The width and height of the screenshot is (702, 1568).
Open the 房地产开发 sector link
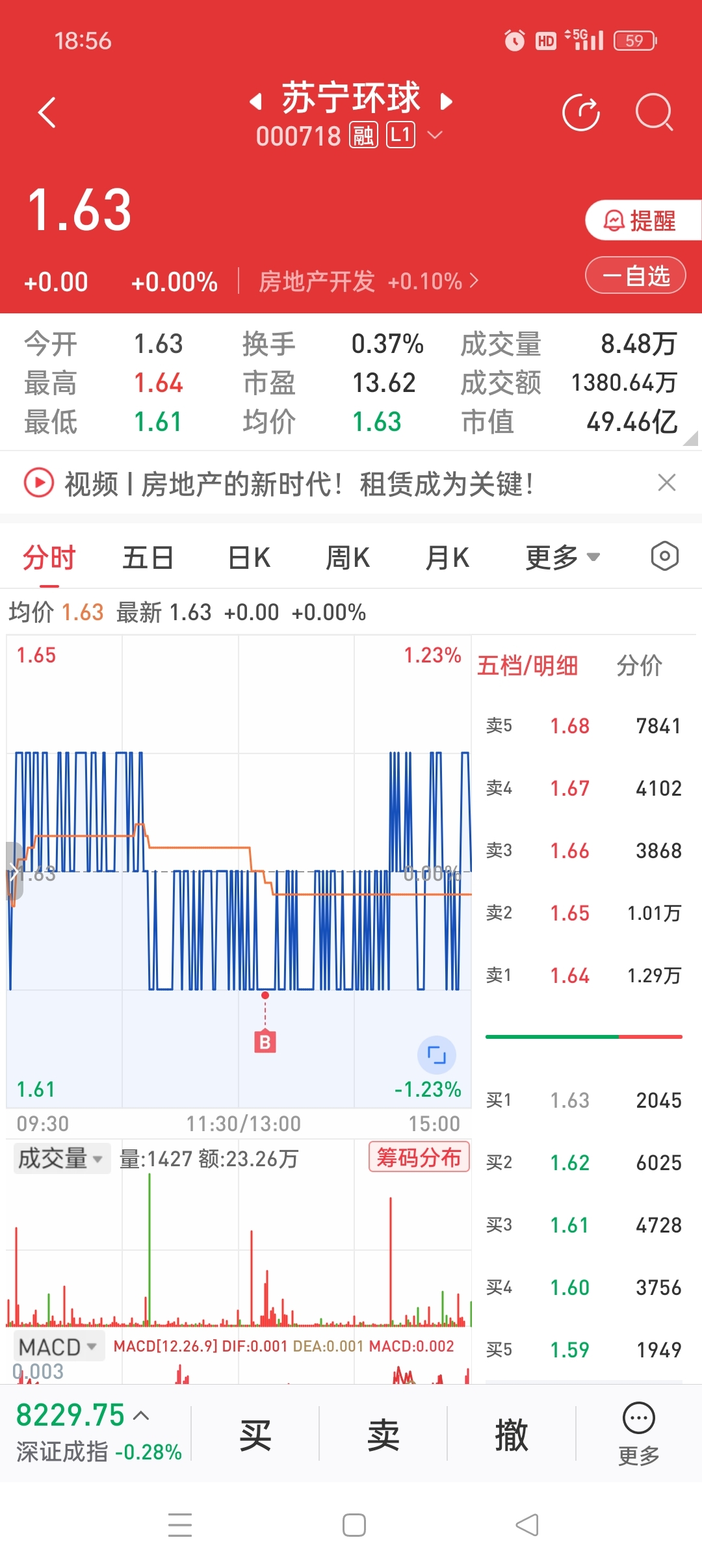[x=367, y=281]
